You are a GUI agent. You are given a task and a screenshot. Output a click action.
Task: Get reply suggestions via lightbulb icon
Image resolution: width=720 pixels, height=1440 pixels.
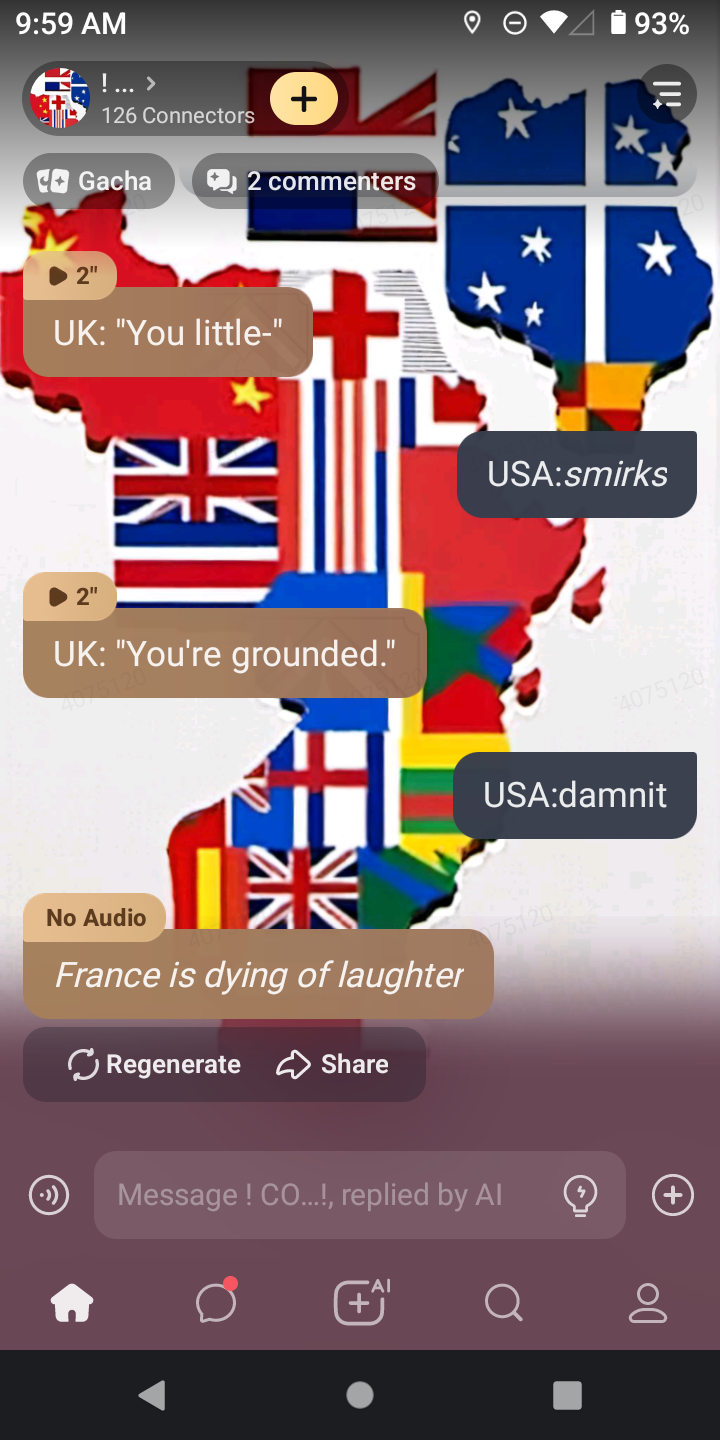(581, 1194)
